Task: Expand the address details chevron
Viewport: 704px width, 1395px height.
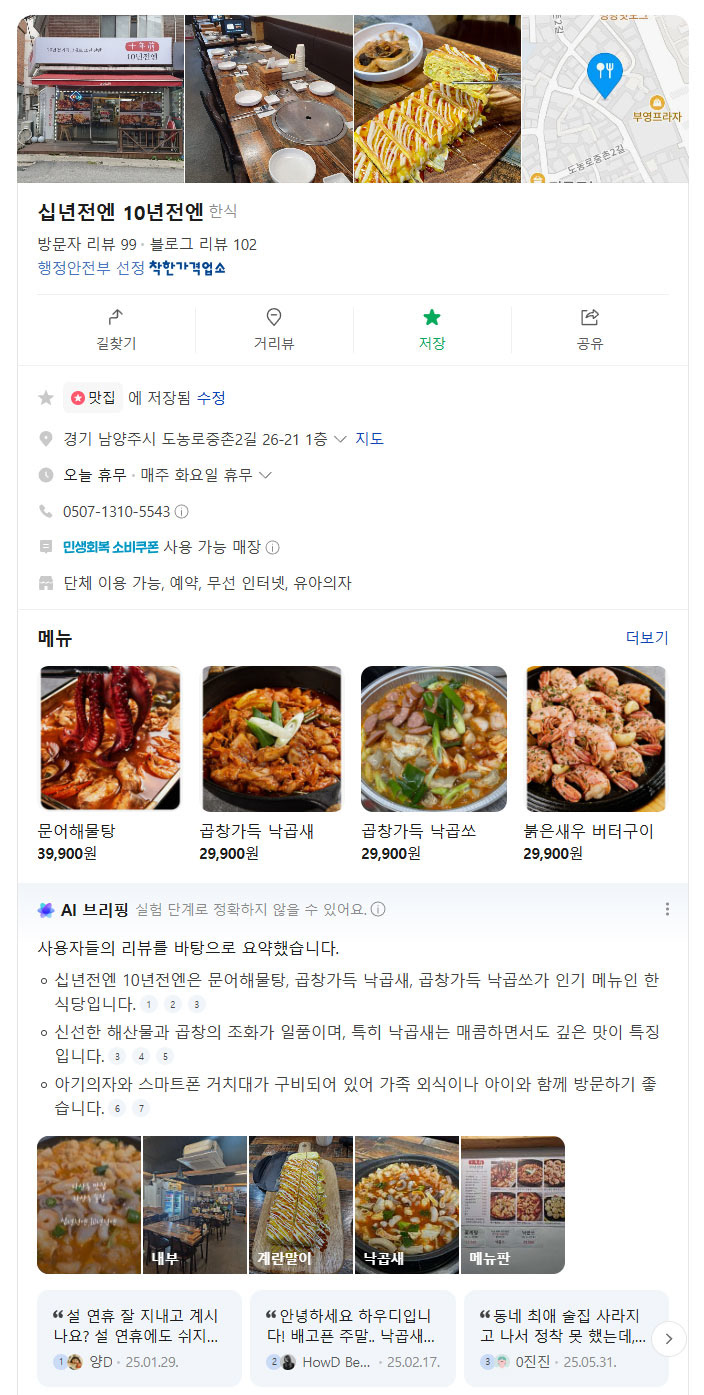Action: (x=340, y=439)
